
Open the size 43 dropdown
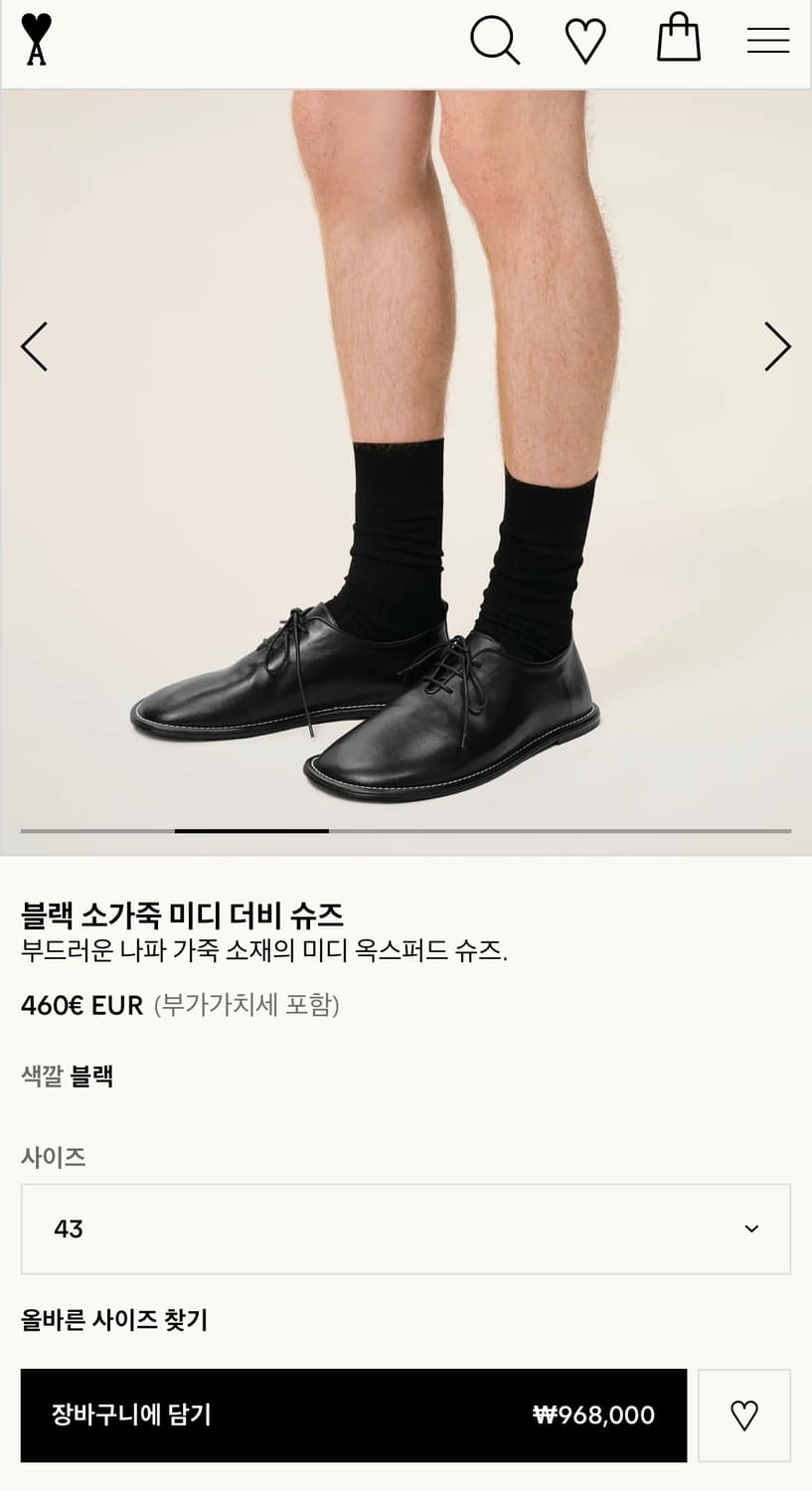[406, 1230]
